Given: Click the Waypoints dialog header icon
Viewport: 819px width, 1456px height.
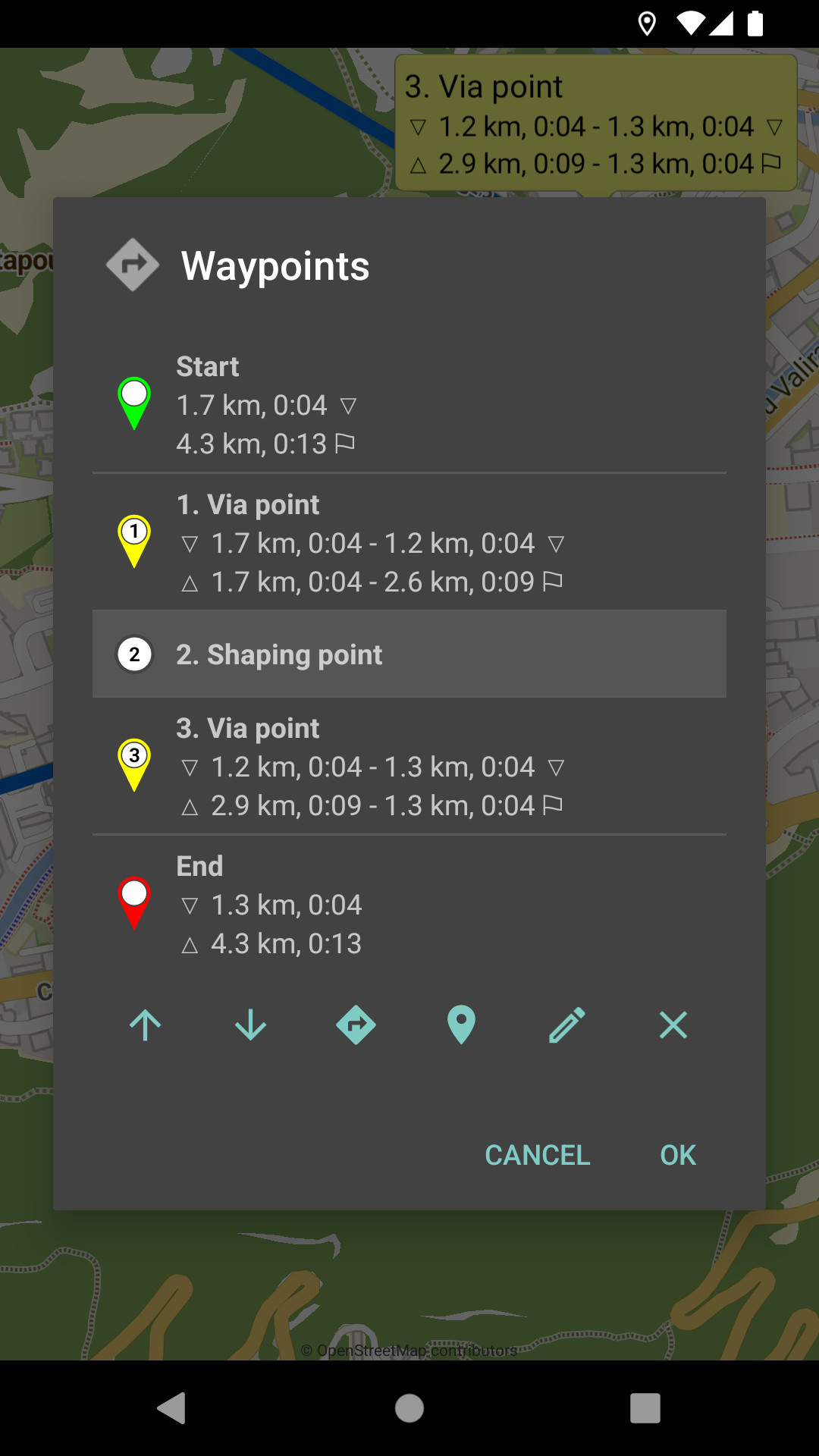Looking at the screenshot, I should tap(133, 265).
